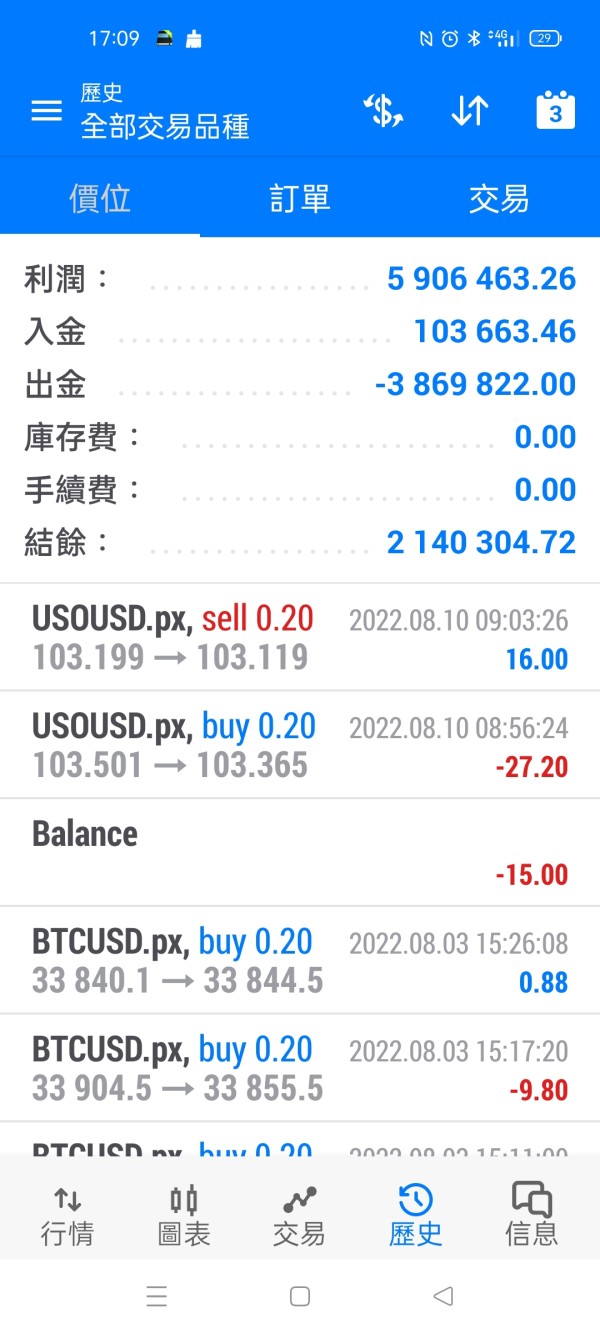
Task: Open 交易 in the bottom navigation
Action: 299,1215
